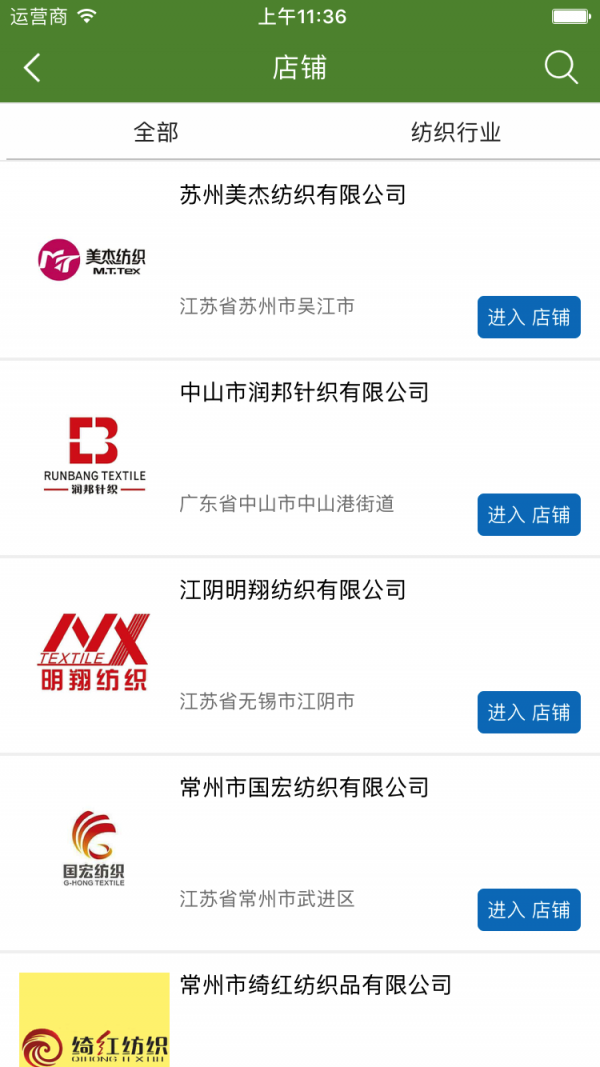Select the 纺织行业 tab

[455, 132]
